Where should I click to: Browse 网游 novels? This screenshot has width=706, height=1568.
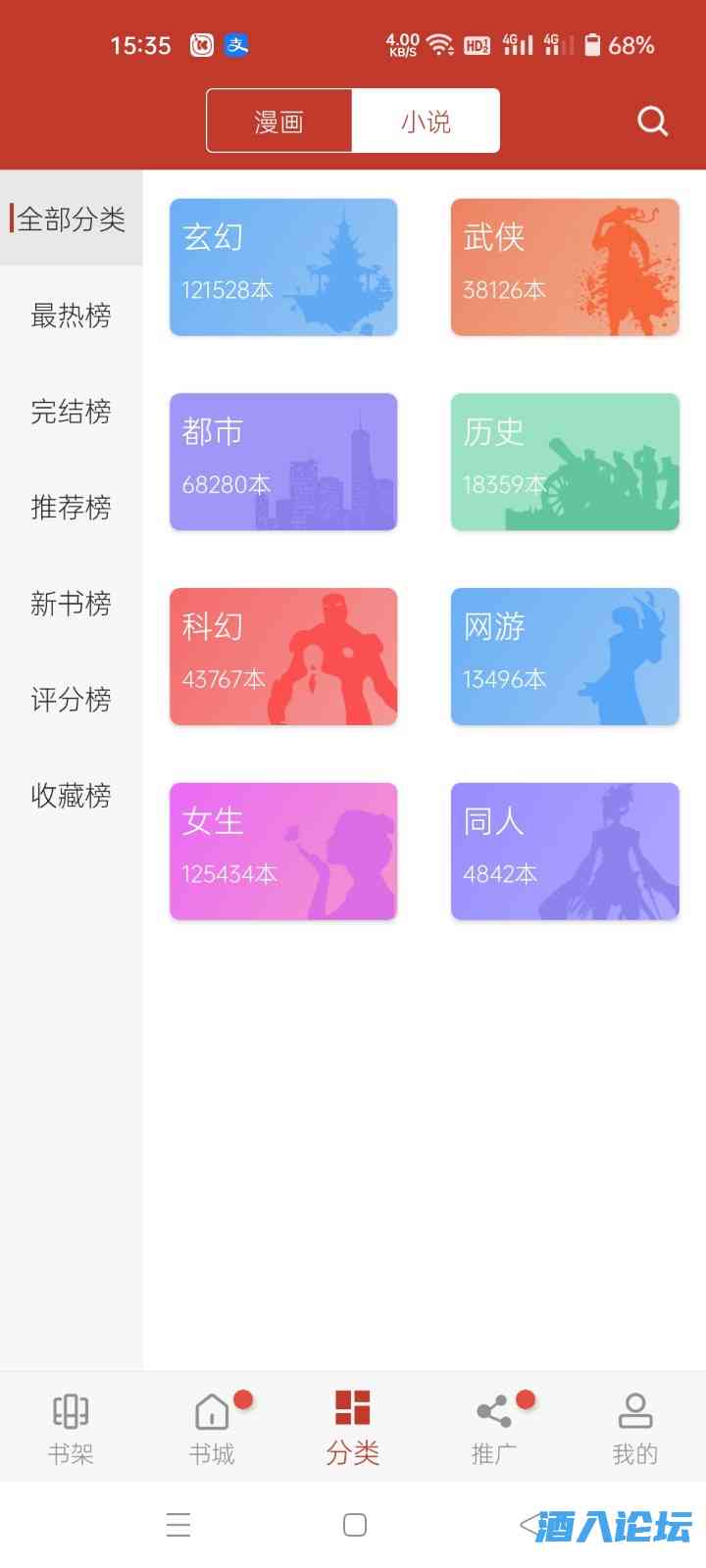(565, 657)
